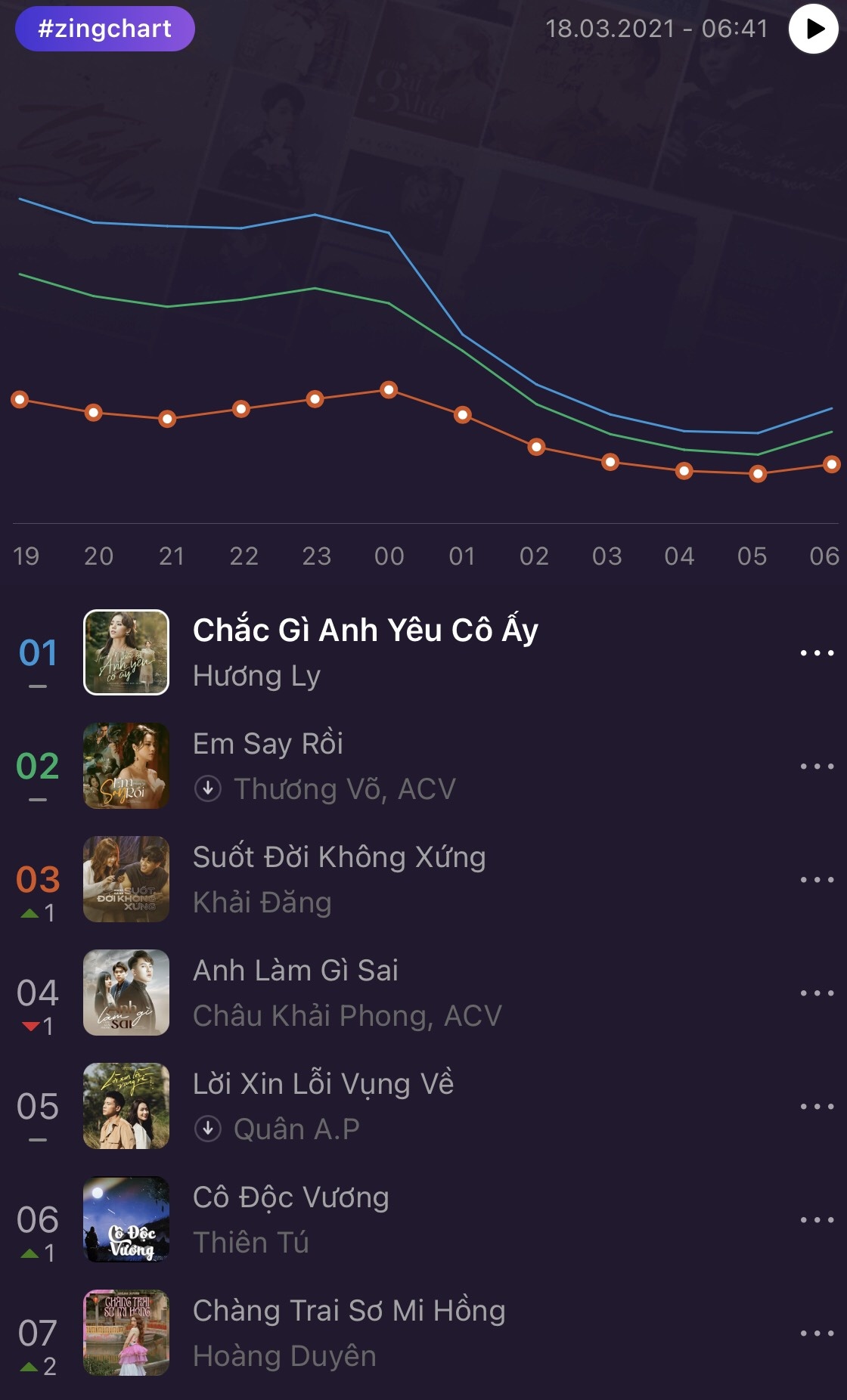Open more options for Chắc Gì Anh Yêu Cô Ấy
This screenshot has width=847, height=1400.
coord(817,652)
